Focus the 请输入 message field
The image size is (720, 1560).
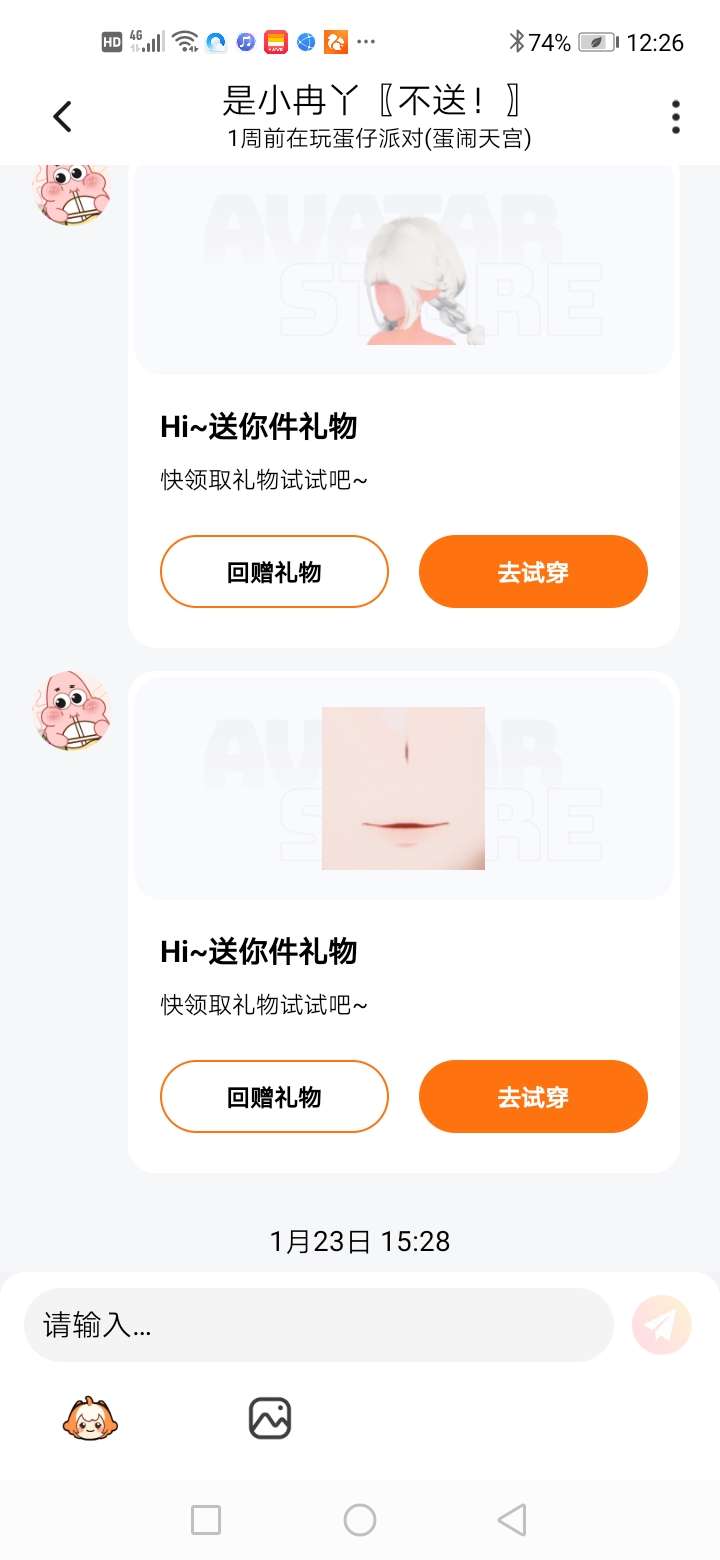[318, 1325]
